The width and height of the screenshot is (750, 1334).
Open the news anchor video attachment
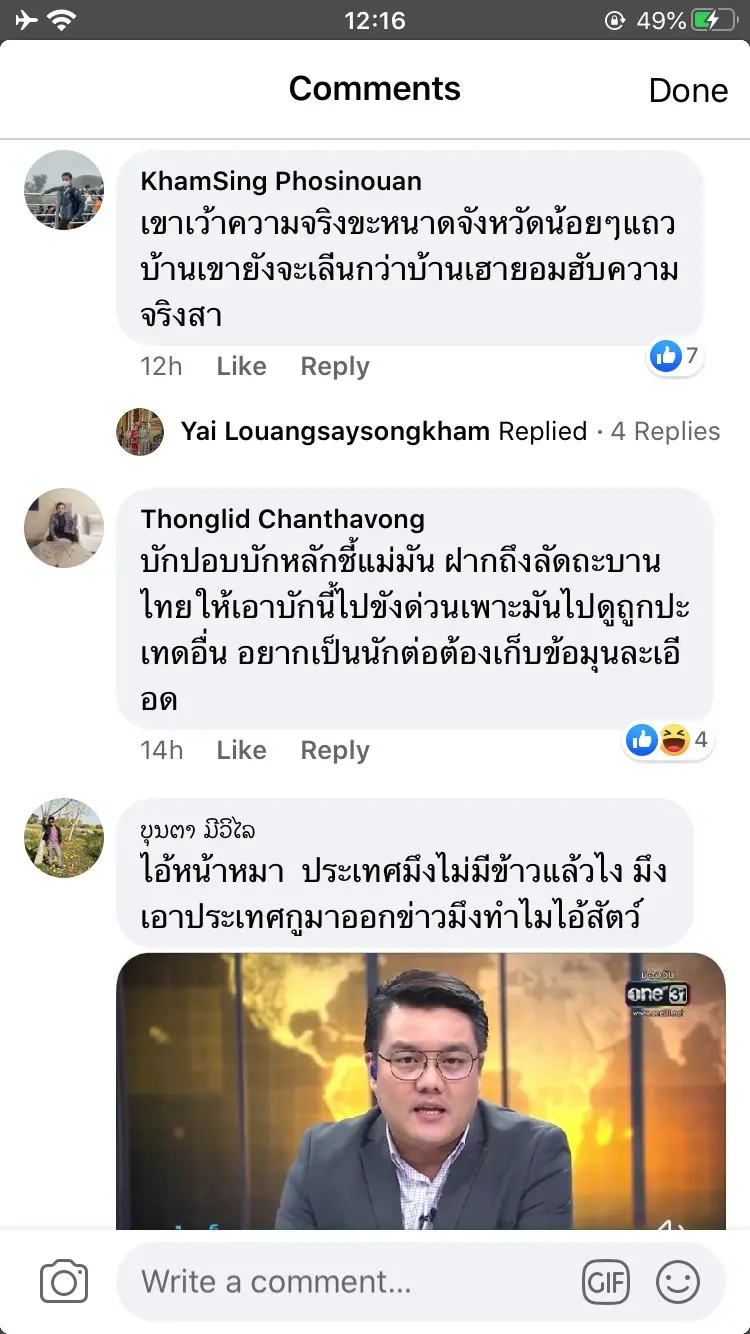tap(421, 1090)
